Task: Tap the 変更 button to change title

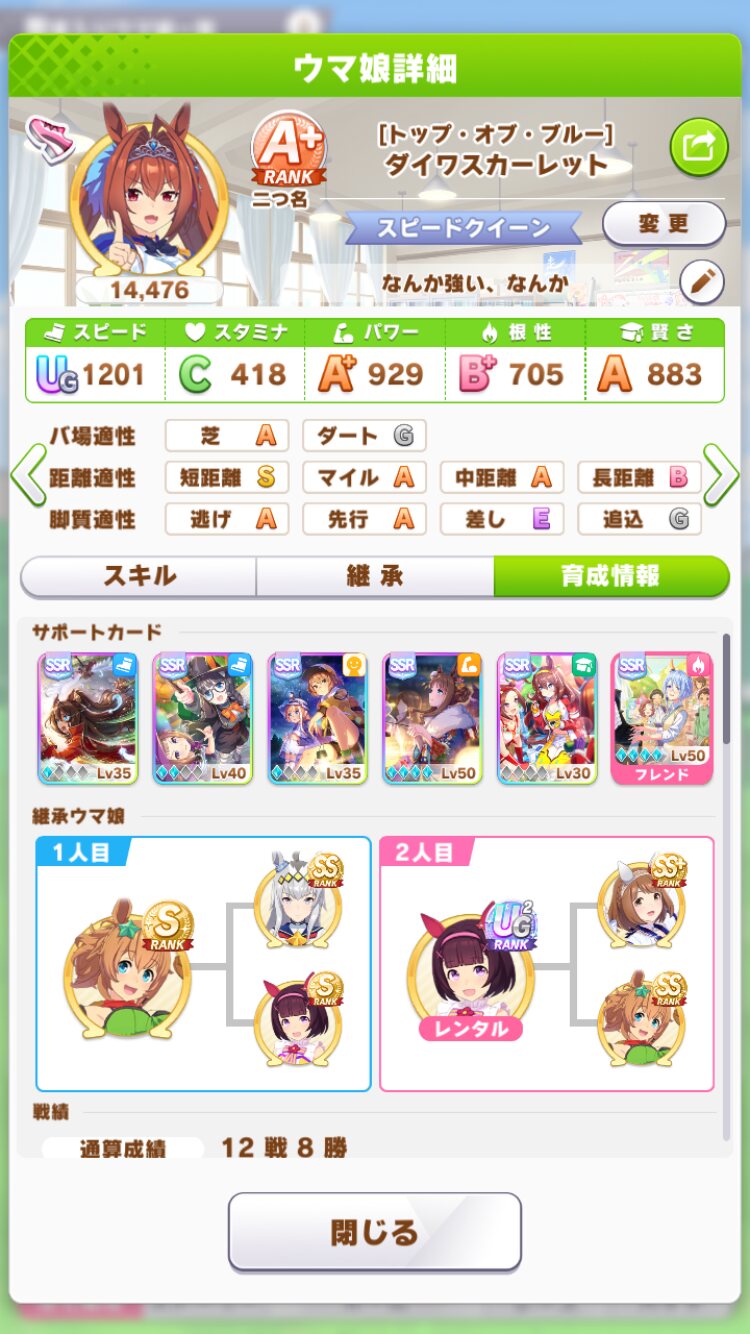Action: click(x=664, y=224)
